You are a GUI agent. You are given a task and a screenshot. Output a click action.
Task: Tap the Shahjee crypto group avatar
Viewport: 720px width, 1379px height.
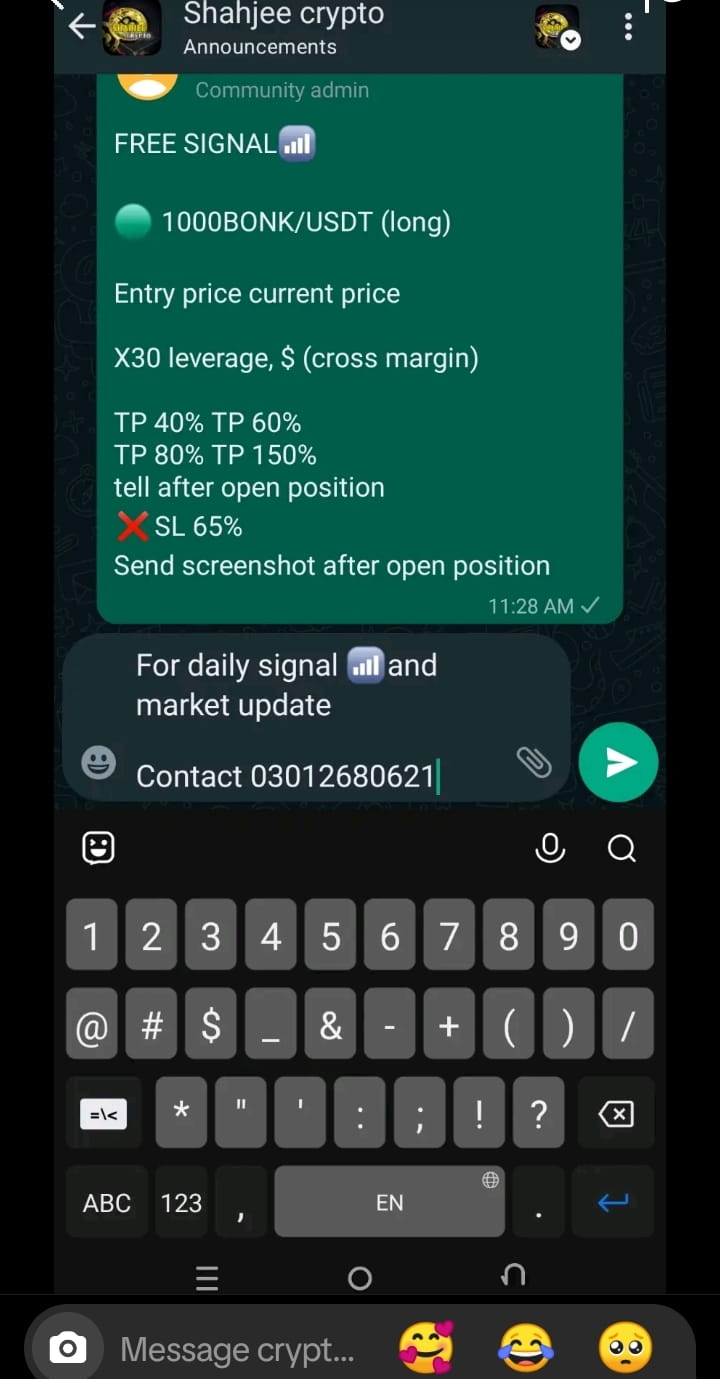click(x=133, y=29)
